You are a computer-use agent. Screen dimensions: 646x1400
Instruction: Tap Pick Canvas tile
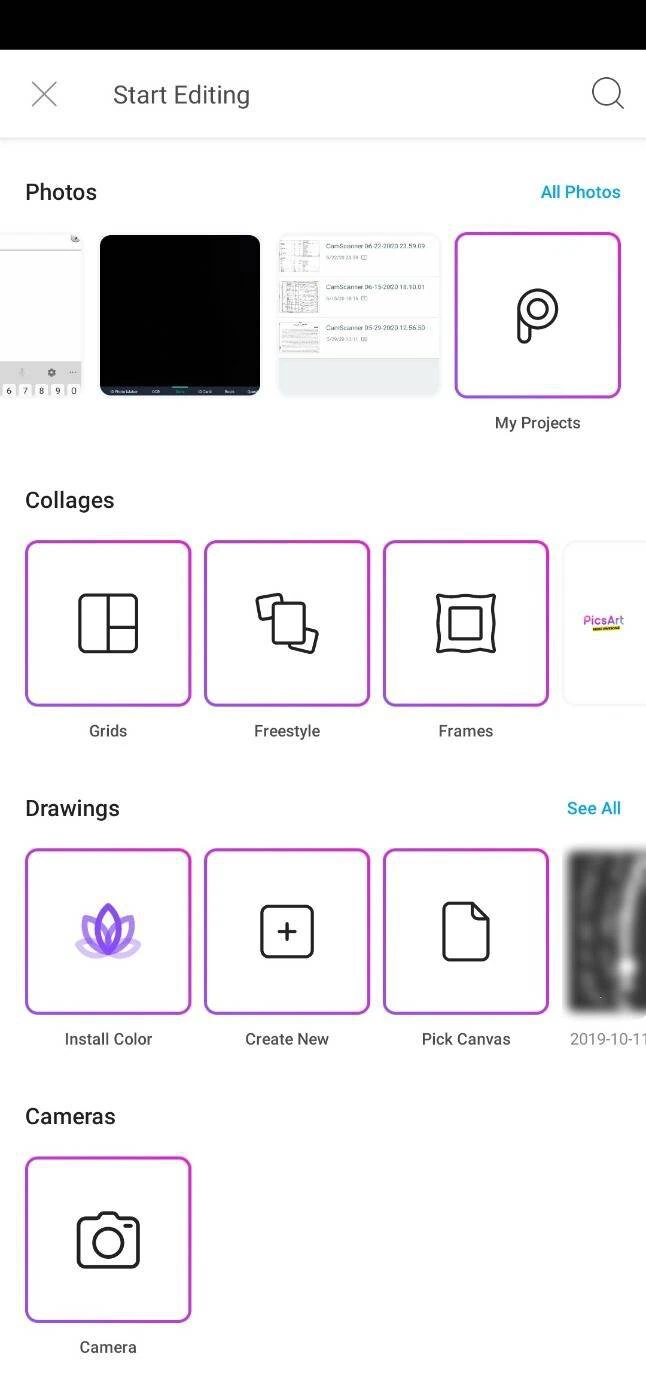[466, 931]
